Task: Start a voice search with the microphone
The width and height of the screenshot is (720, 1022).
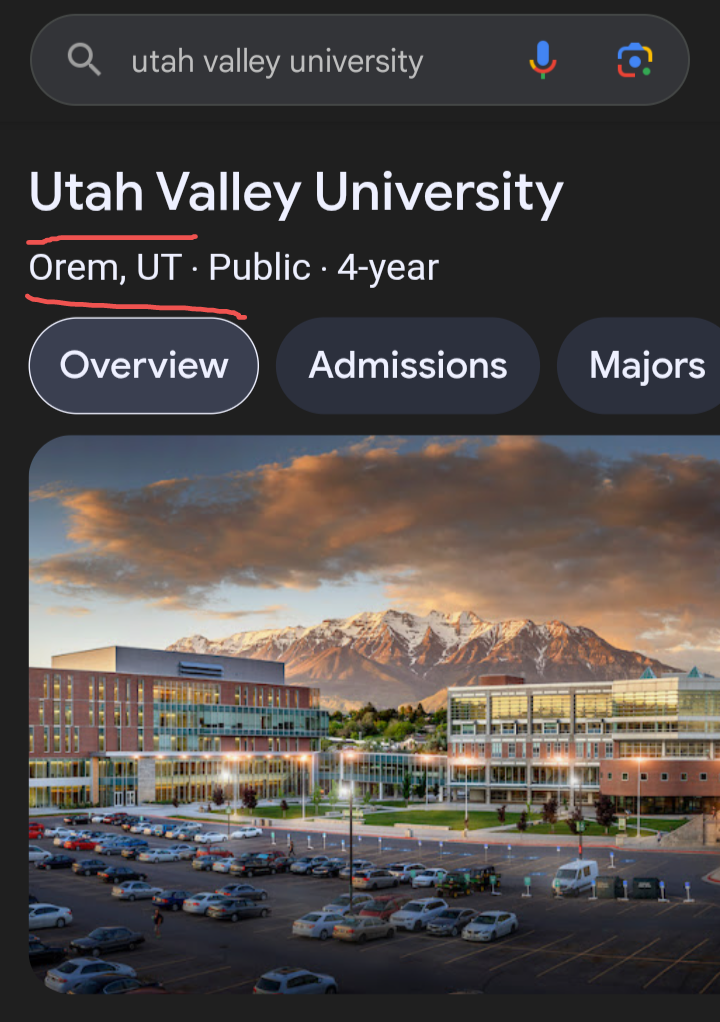Action: [x=542, y=61]
